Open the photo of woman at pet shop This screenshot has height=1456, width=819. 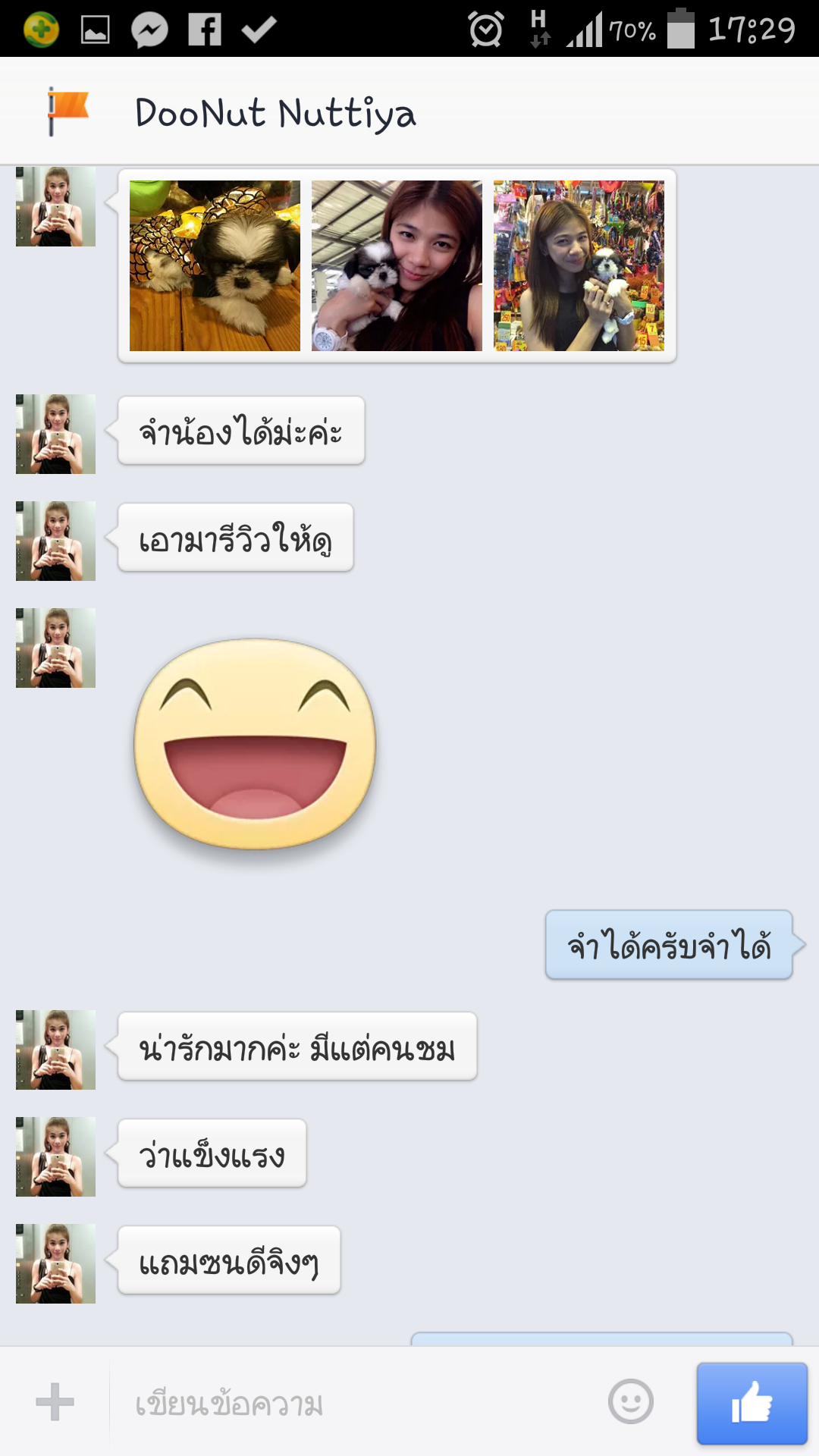[579, 265]
